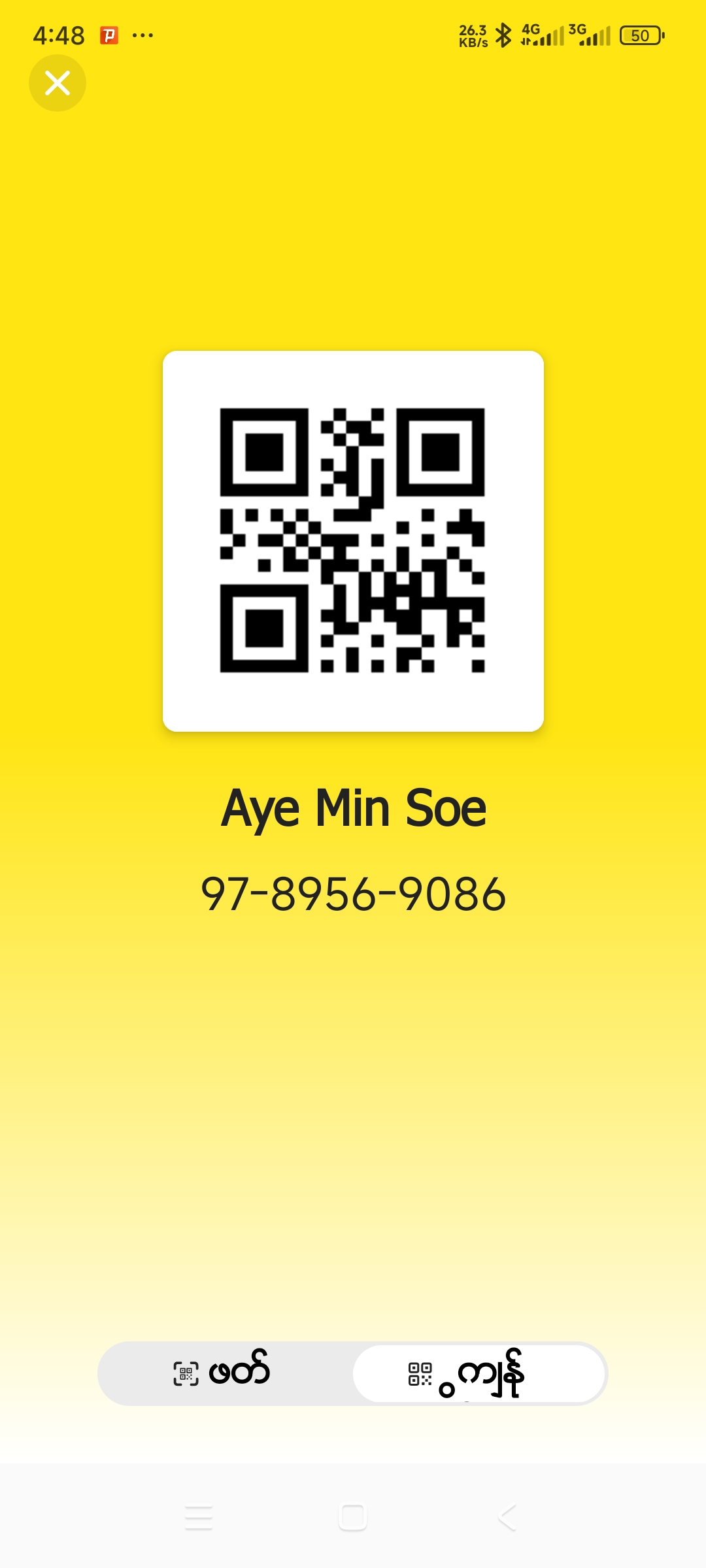Go back with system navigation arrow
Screen dimensions: 706x1568
point(507,1517)
